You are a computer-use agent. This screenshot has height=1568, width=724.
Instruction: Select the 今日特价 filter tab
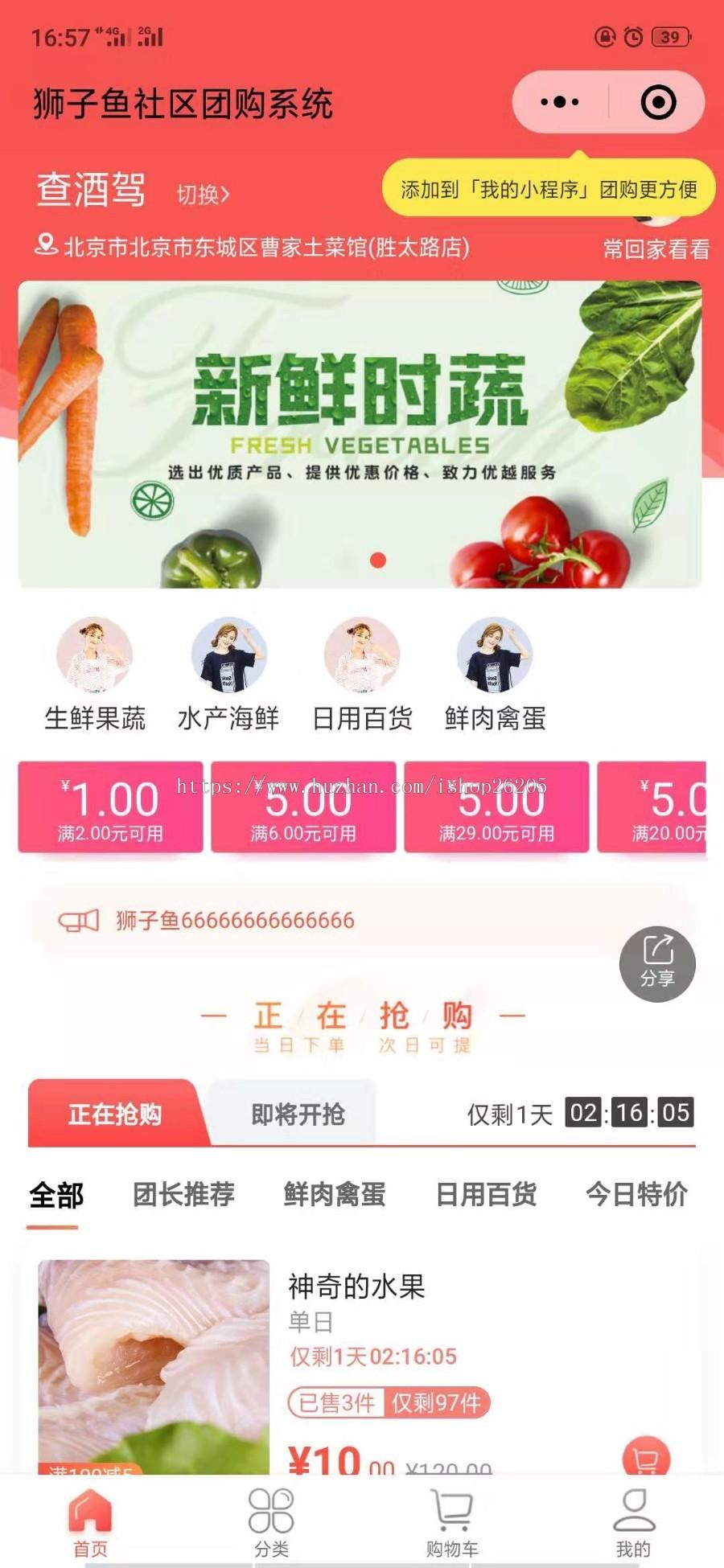(636, 1194)
